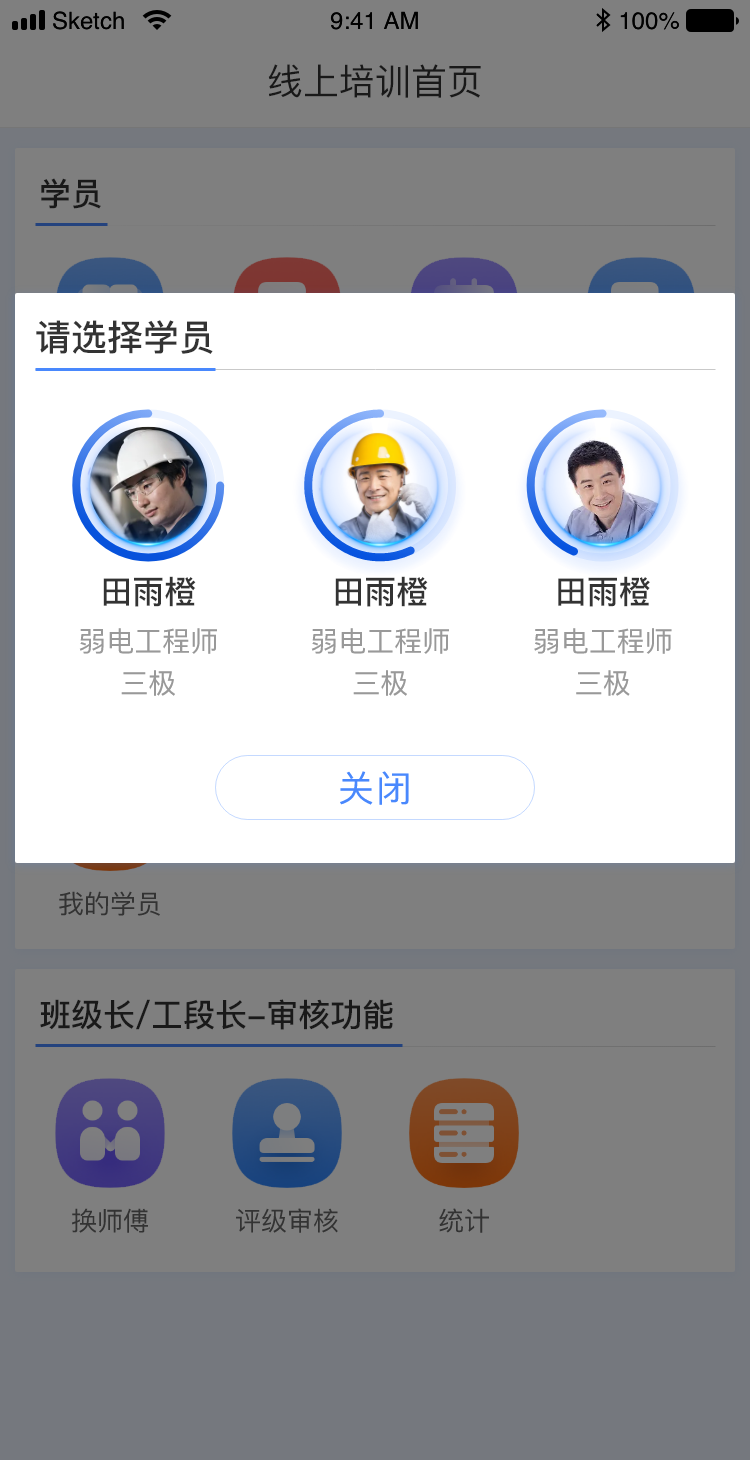Dismiss the dialog with the 关闭 button
The image size is (750, 1460).
[x=375, y=788]
